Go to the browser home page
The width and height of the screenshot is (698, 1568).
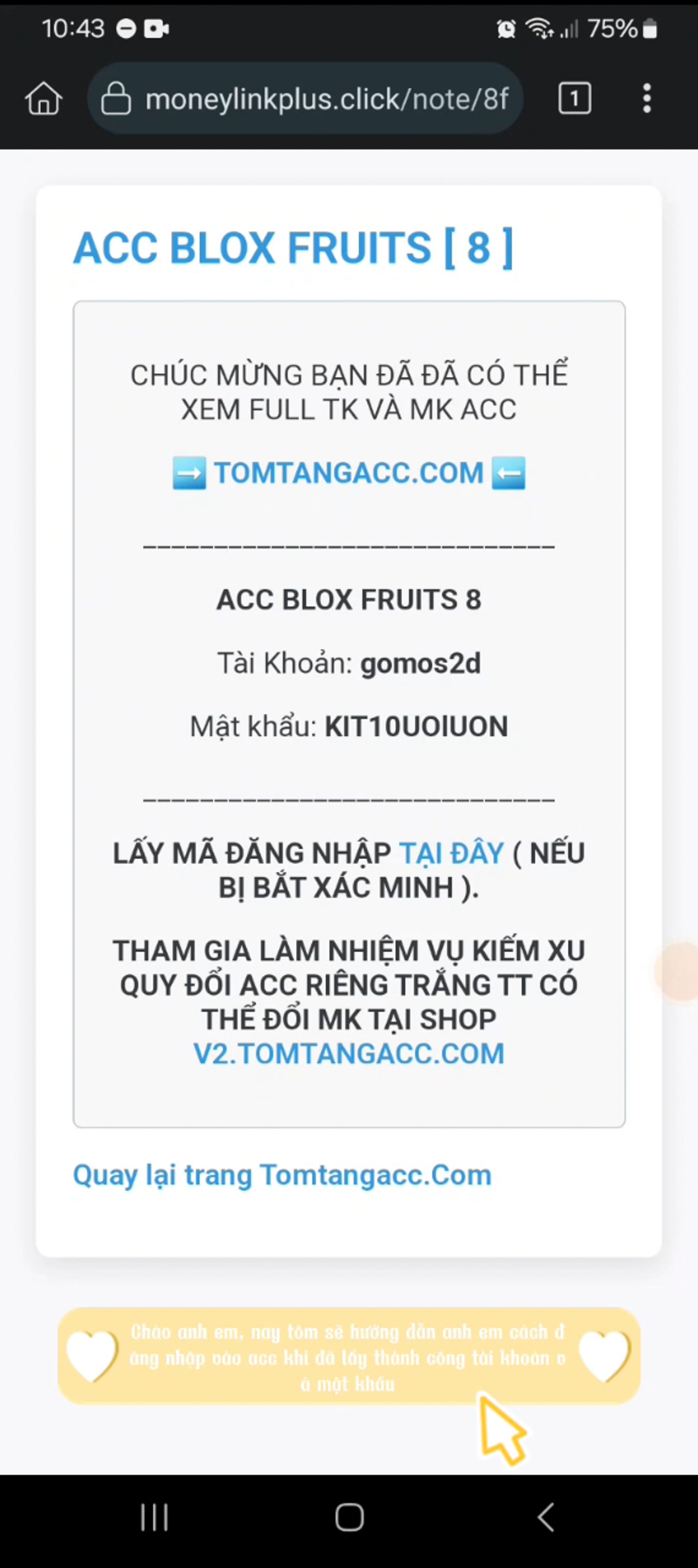point(43,98)
